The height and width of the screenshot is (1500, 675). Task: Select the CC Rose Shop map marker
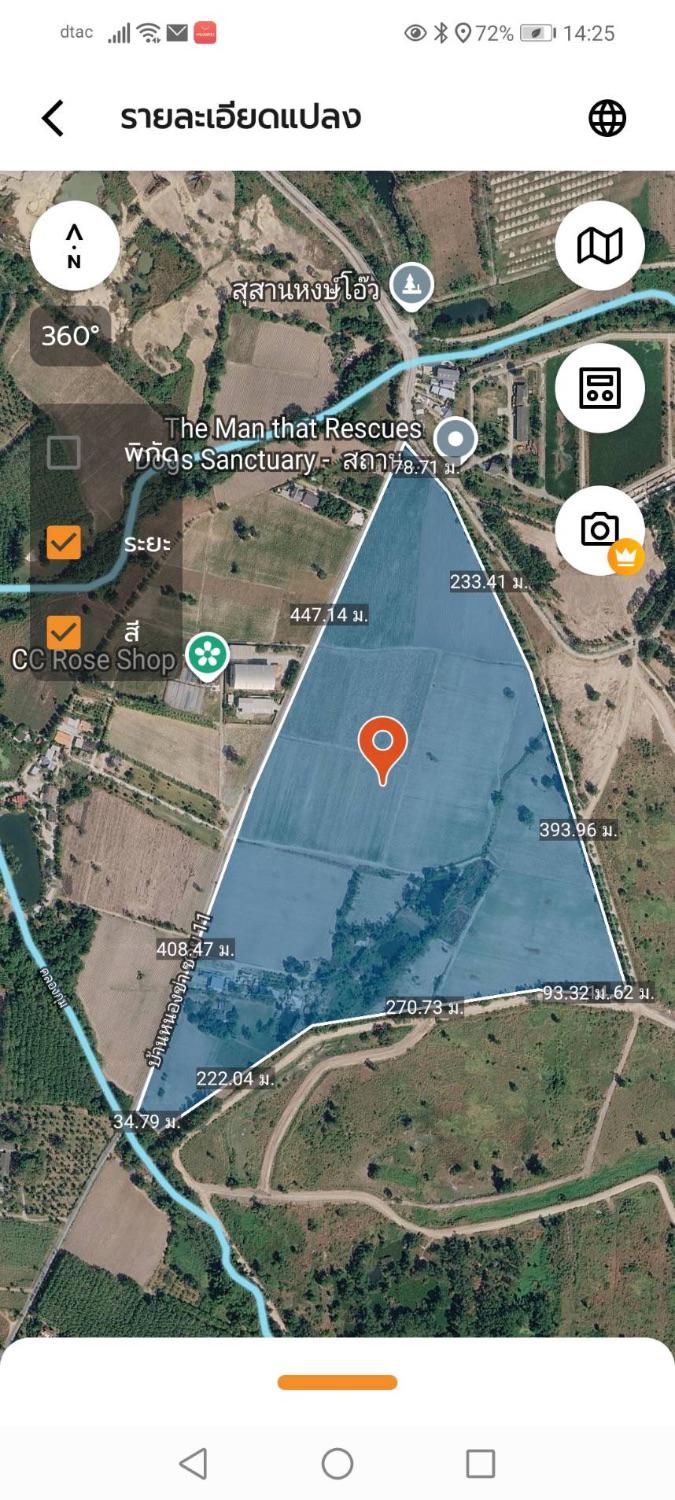[208, 657]
